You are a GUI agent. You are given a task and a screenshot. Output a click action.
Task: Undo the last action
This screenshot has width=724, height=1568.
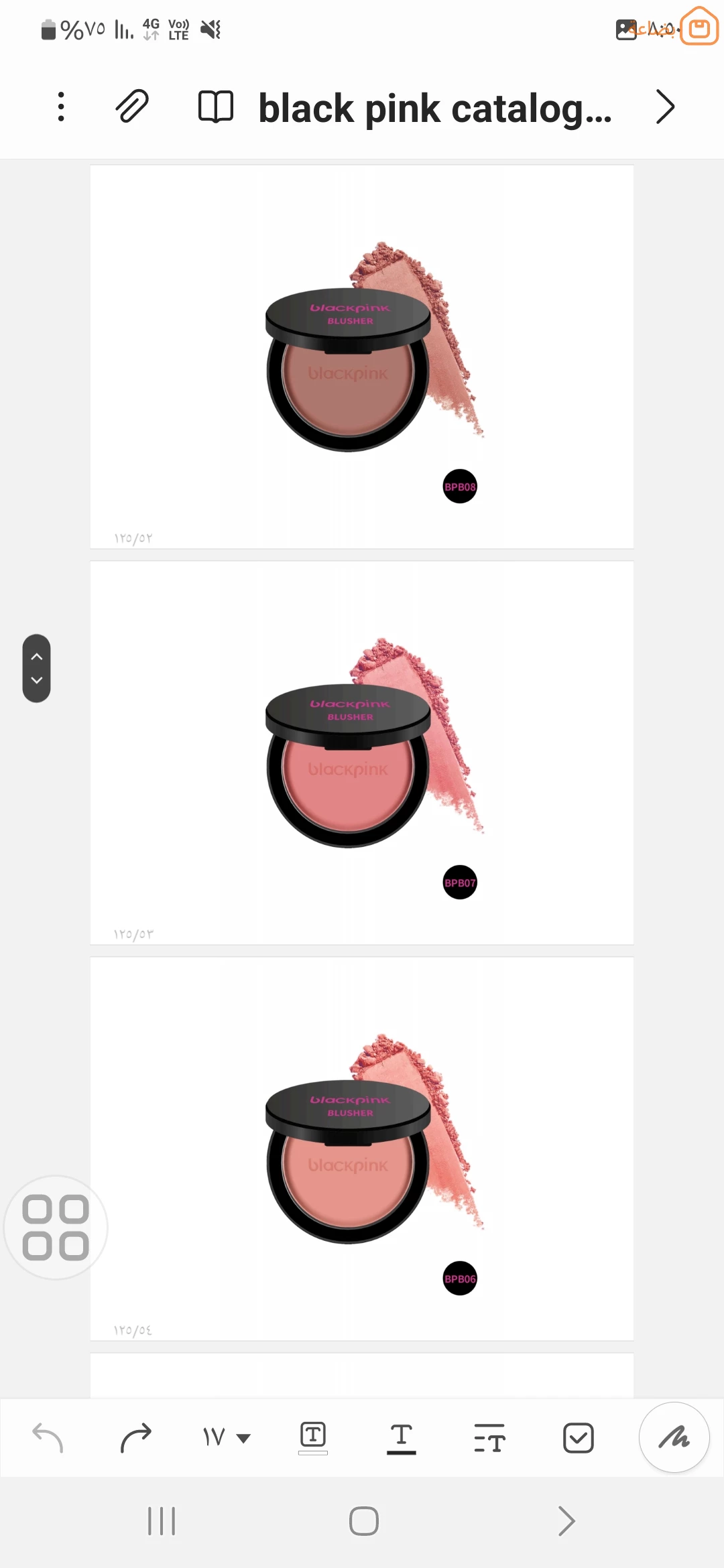click(x=48, y=1438)
